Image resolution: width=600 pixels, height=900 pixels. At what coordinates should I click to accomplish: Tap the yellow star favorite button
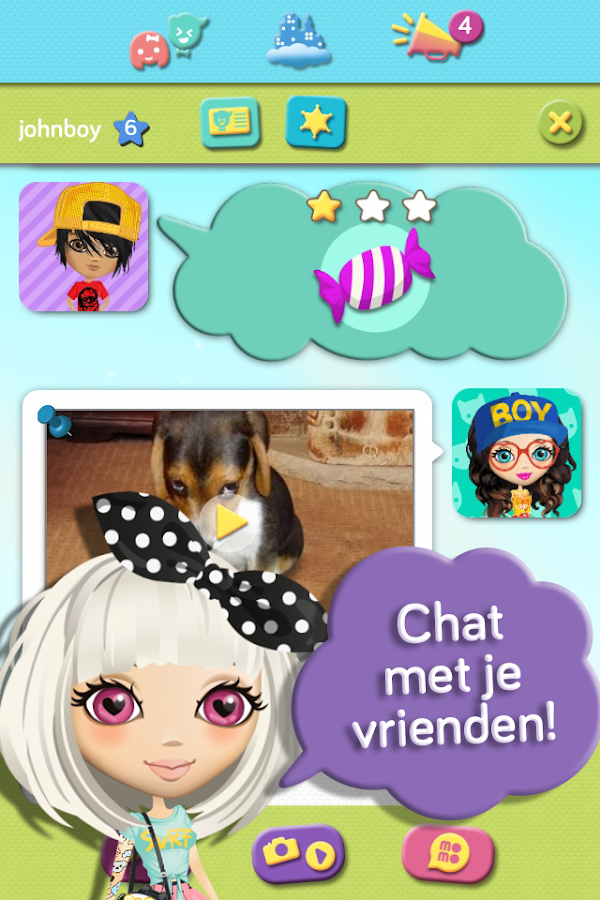(316, 123)
